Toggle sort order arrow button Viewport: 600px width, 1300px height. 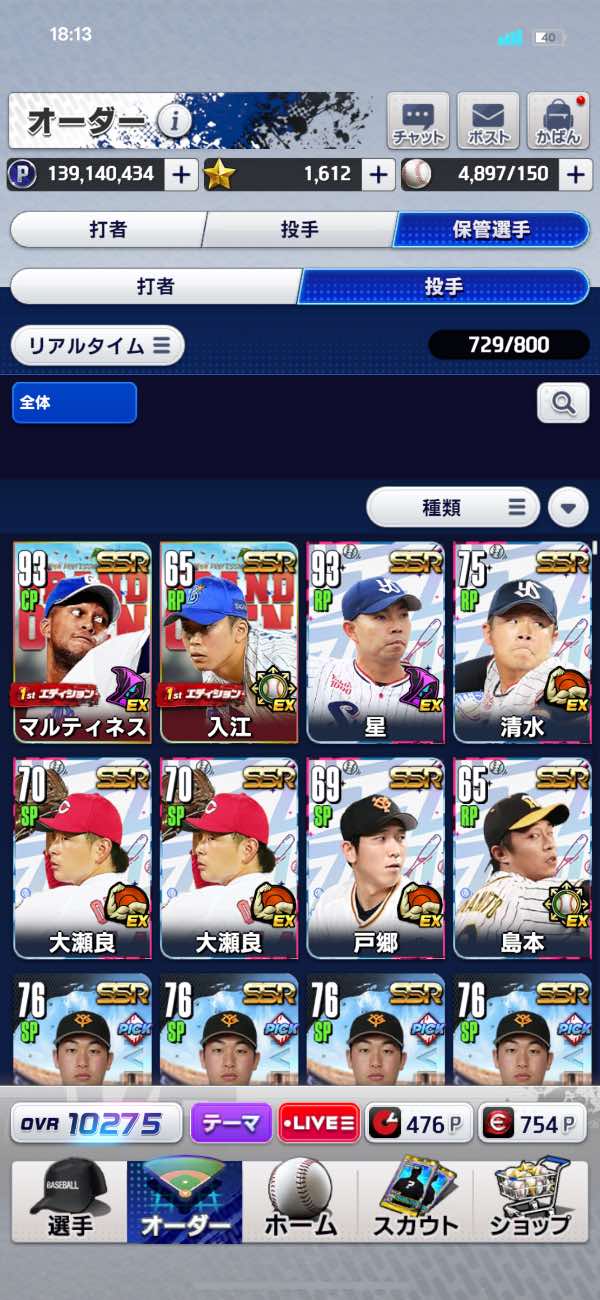(x=568, y=508)
